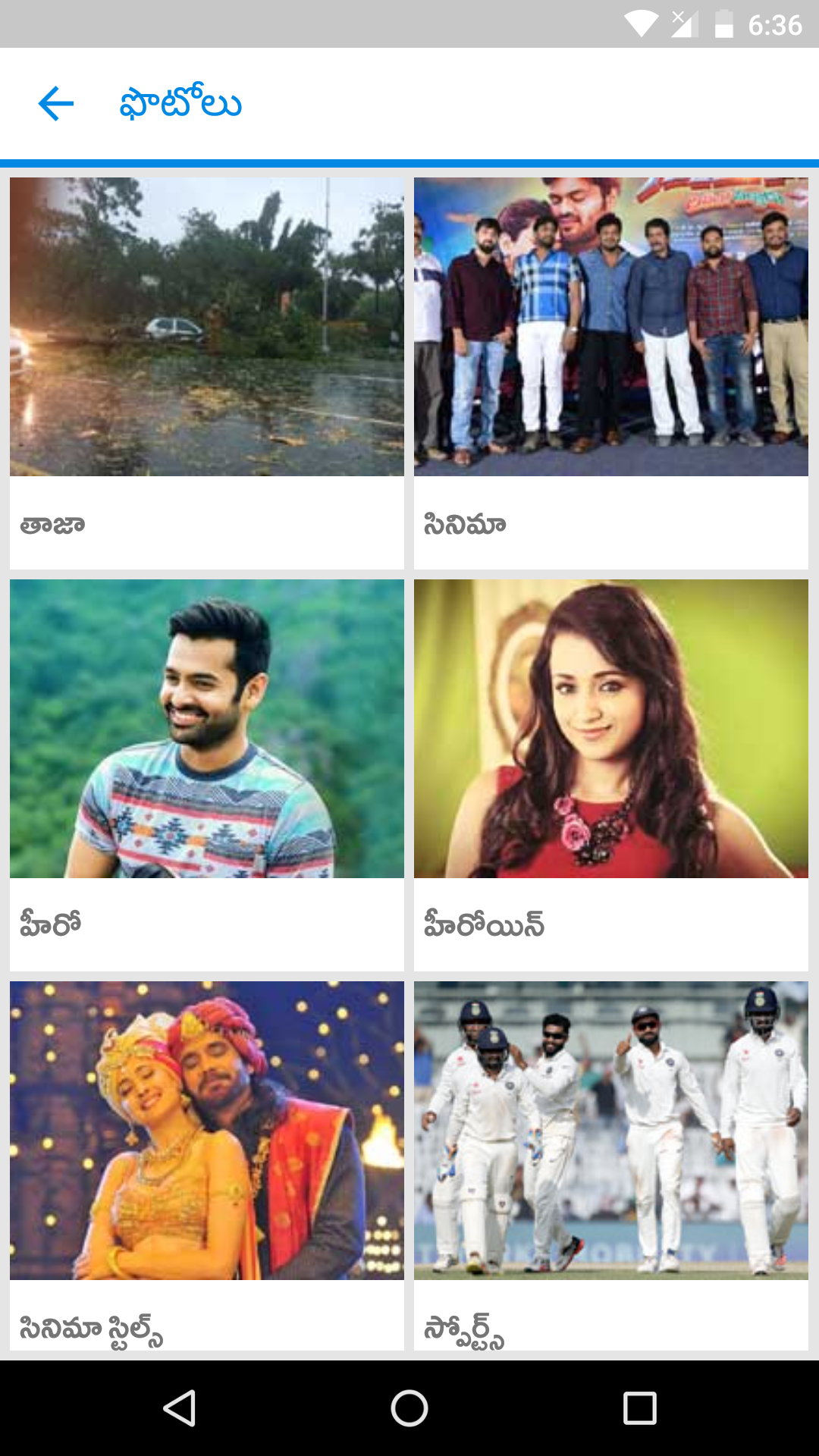The width and height of the screenshot is (819, 1456).
Task: Go back using the blue arrow
Action: click(x=56, y=104)
